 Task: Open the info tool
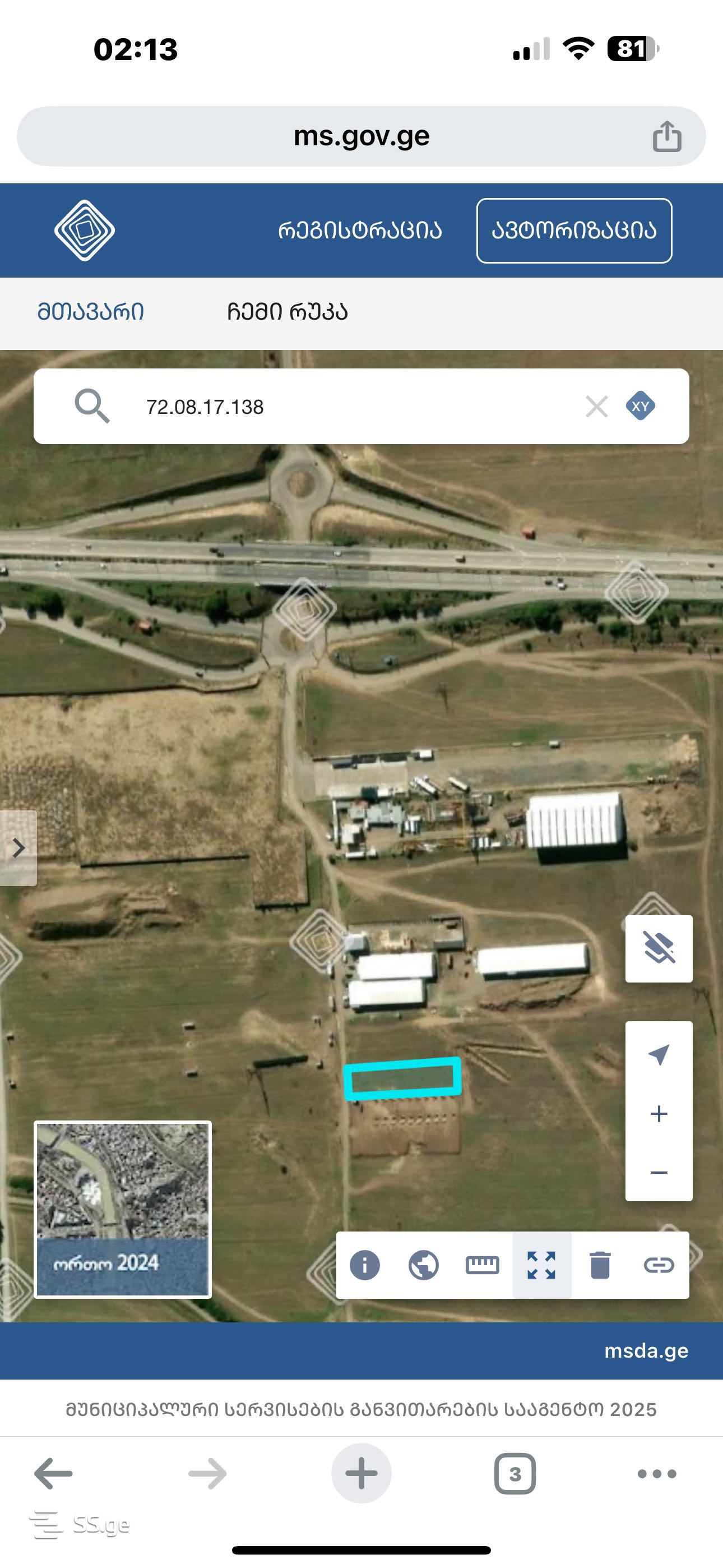(364, 1266)
